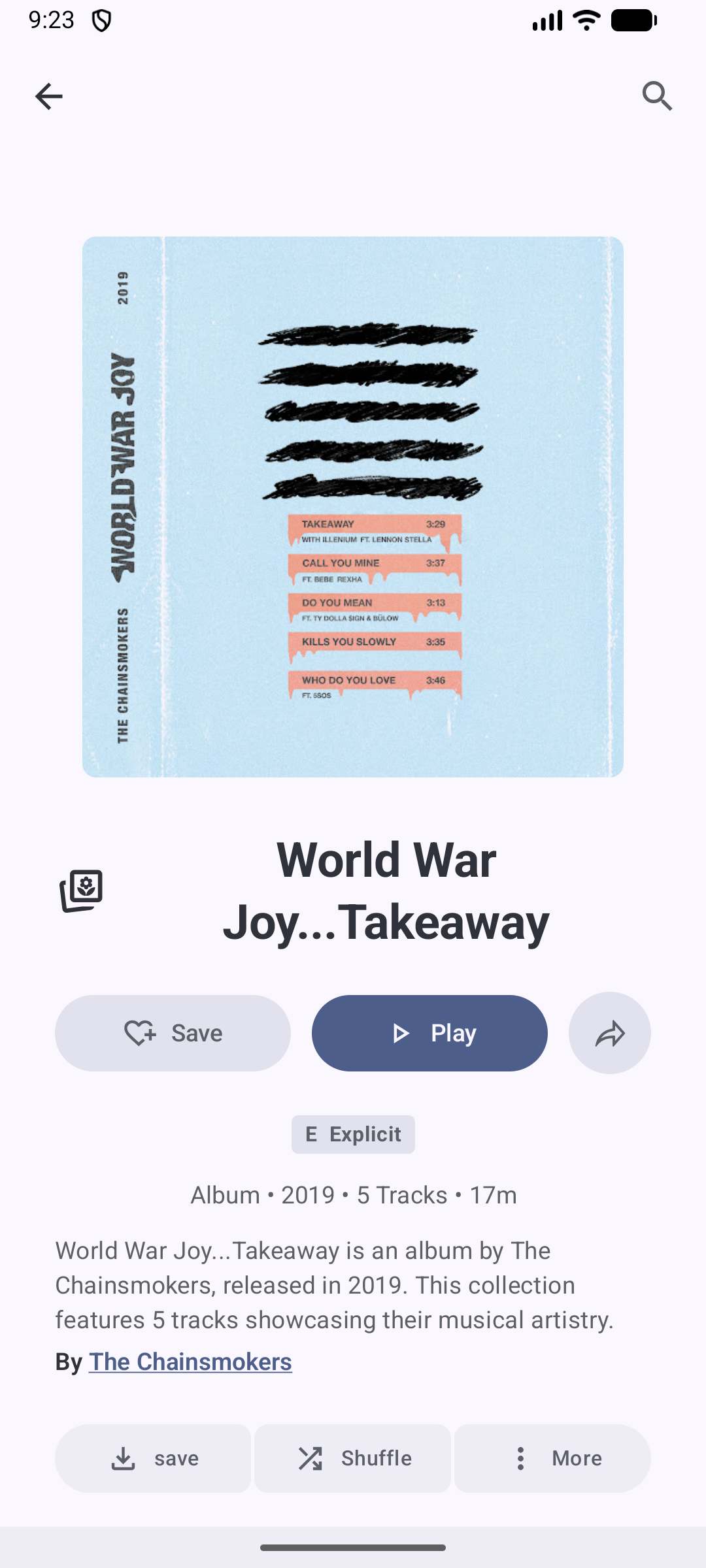Open the More options menu
Screen dimensions: 706x1568
point(551,1458)
